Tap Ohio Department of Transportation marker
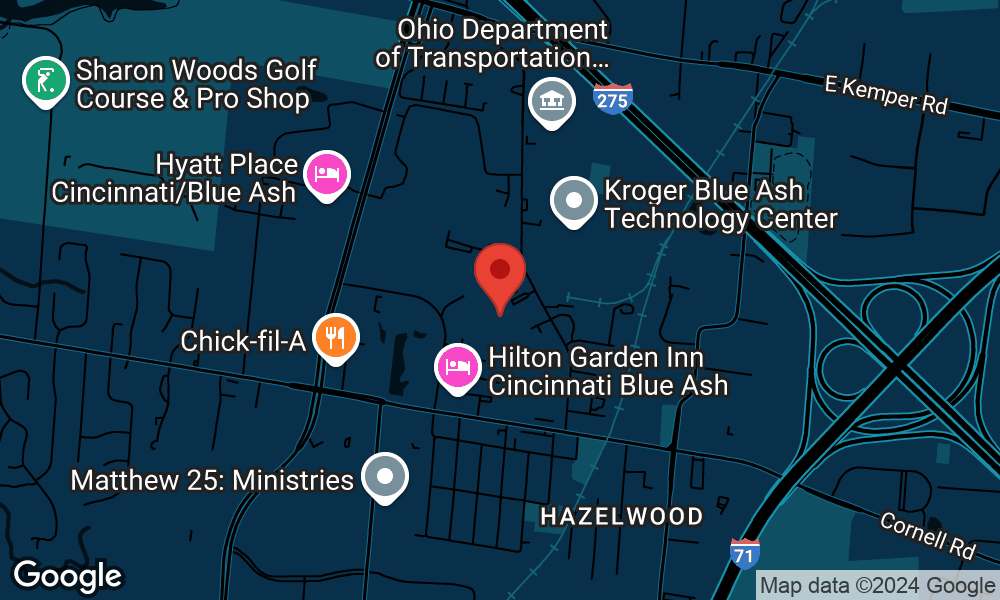The image size is (1000, 600). pos(551,101)
